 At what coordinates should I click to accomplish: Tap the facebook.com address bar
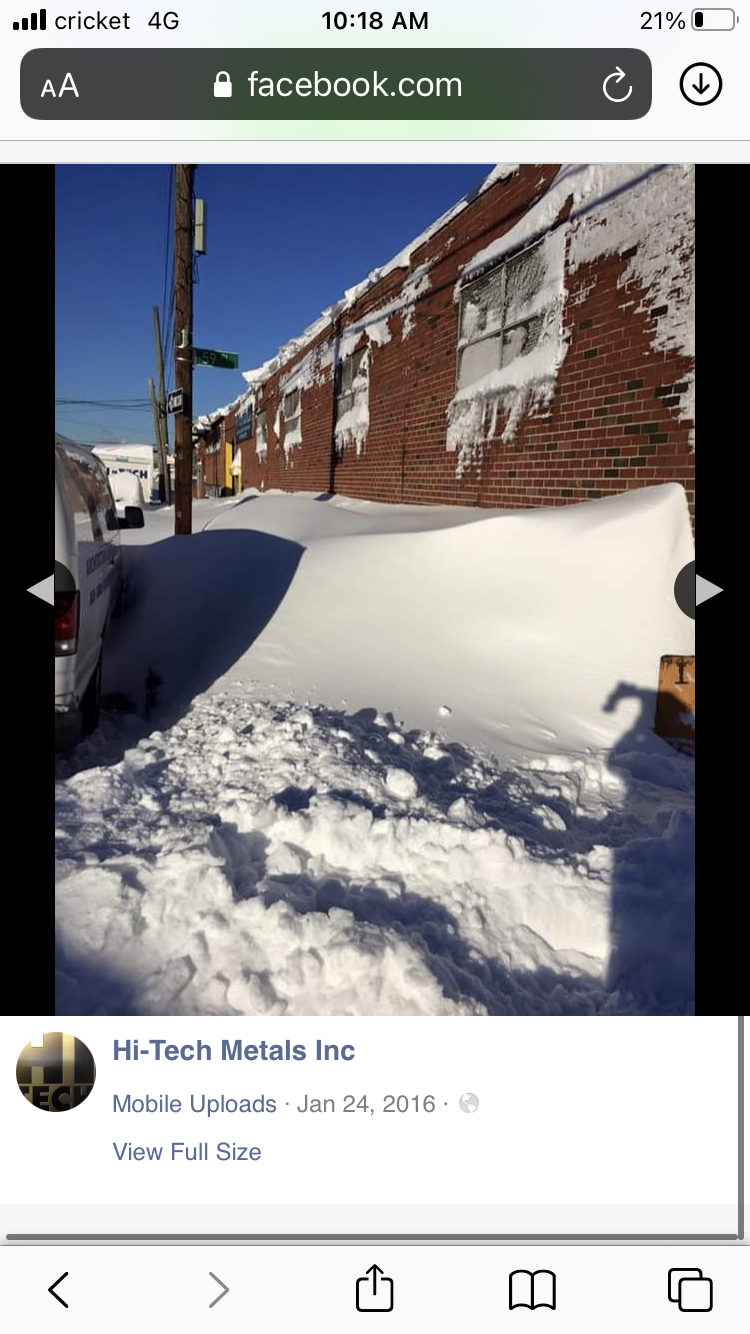click(336, 84)
